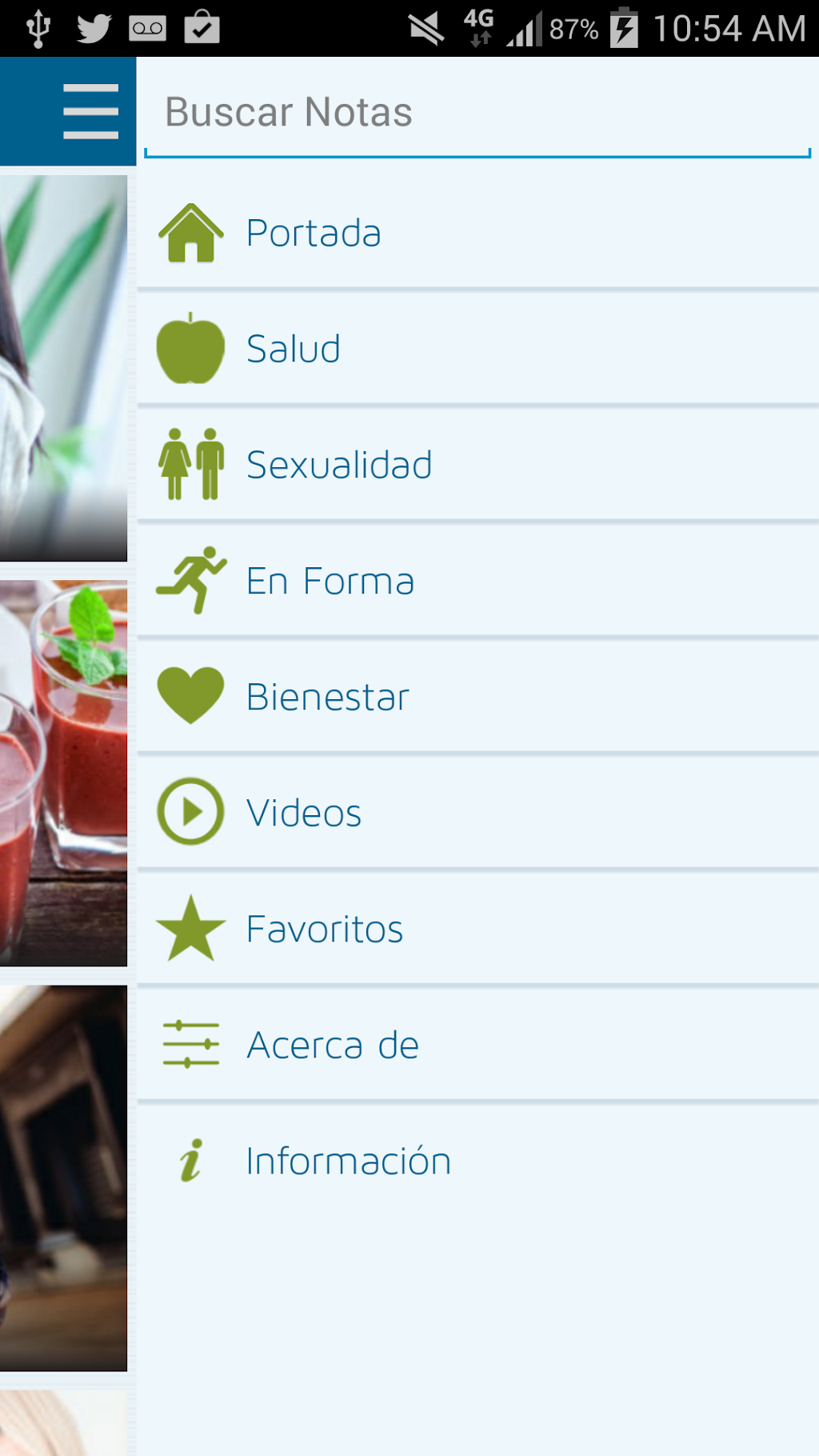Open the Información page

tap(477, 1161)
